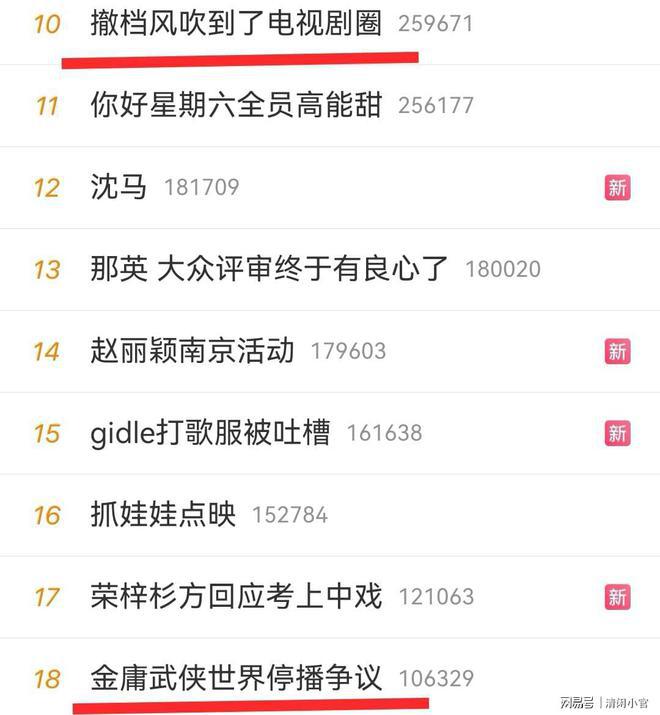Open 荣梓杉方回应考上中戏 trending topic
The height and width of the screenshot is (715, 660).
[236, 597]
